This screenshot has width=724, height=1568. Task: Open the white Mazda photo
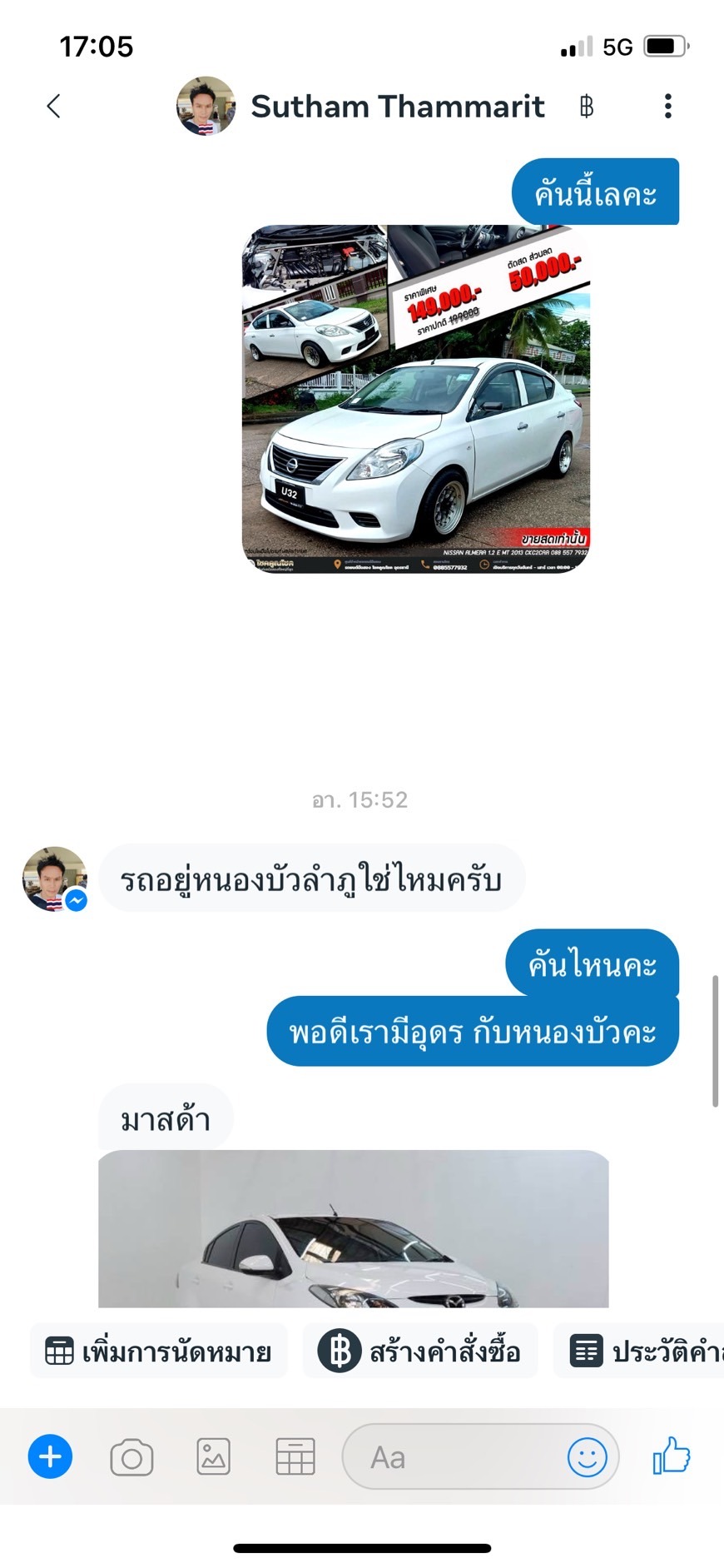354,1228
